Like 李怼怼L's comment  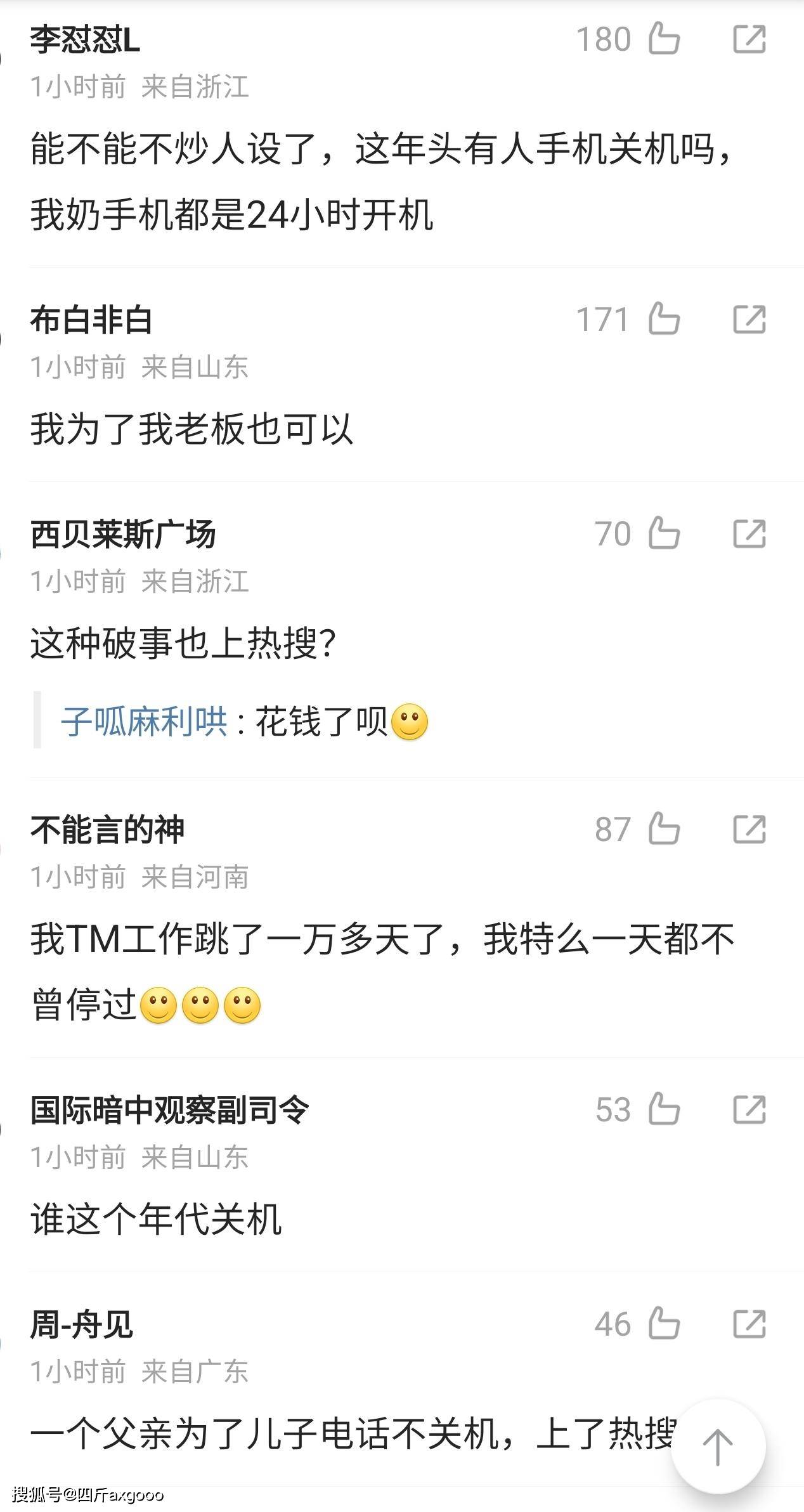[x=664, y=39]
